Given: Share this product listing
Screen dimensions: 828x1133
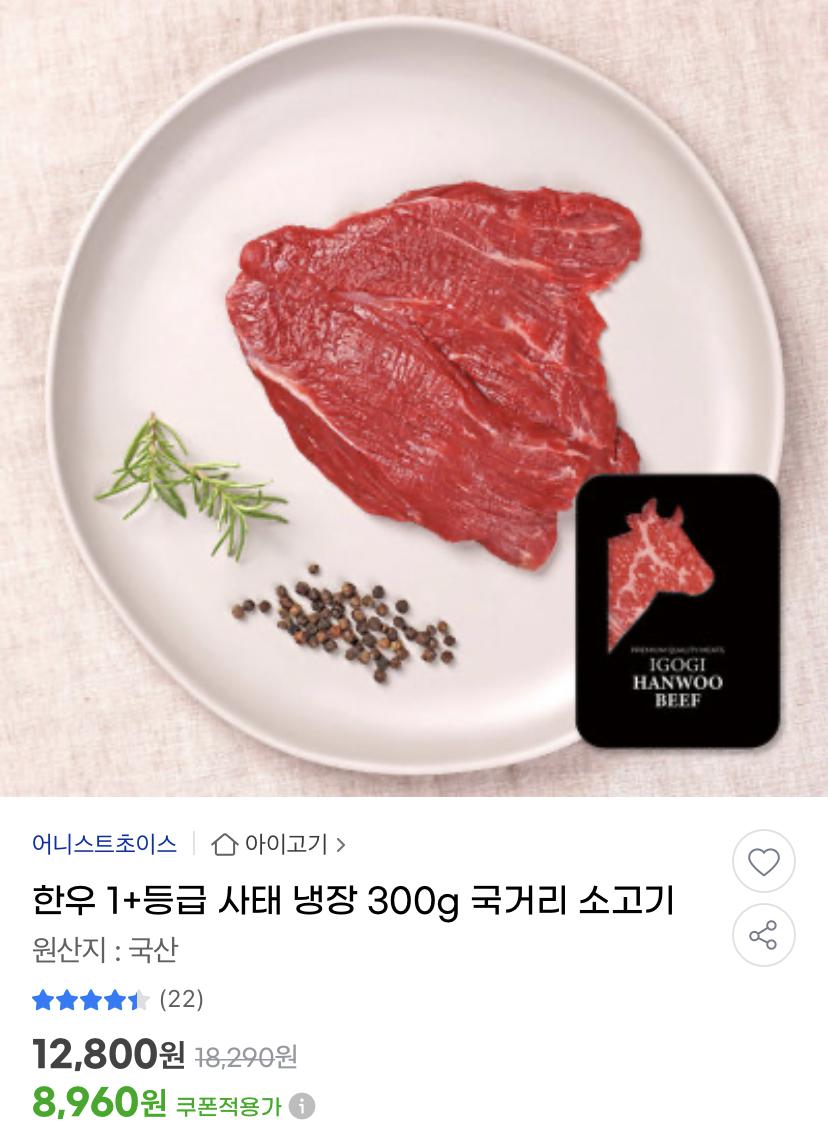Looking at the screenshot, I should [763, 936].
